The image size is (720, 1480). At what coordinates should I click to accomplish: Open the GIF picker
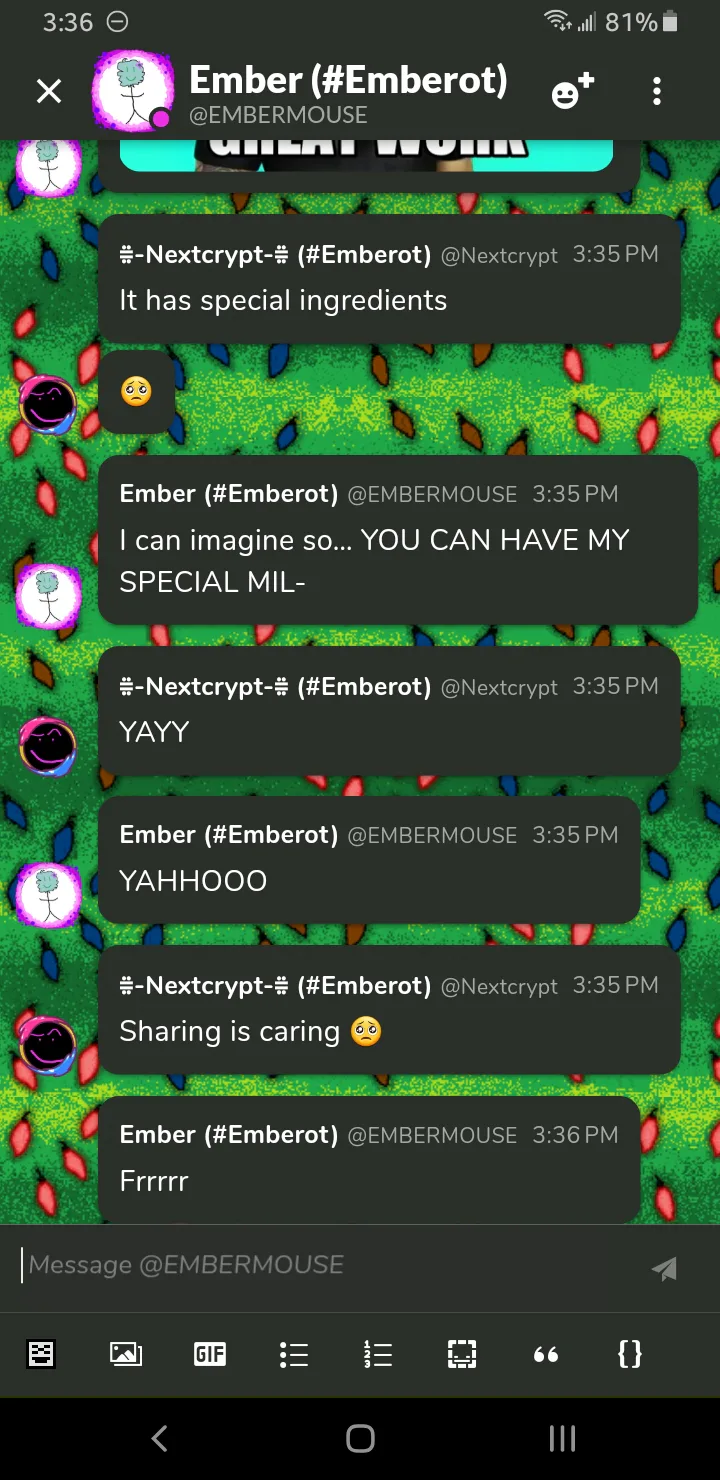pyautogui.click(x=210, y=1354)
